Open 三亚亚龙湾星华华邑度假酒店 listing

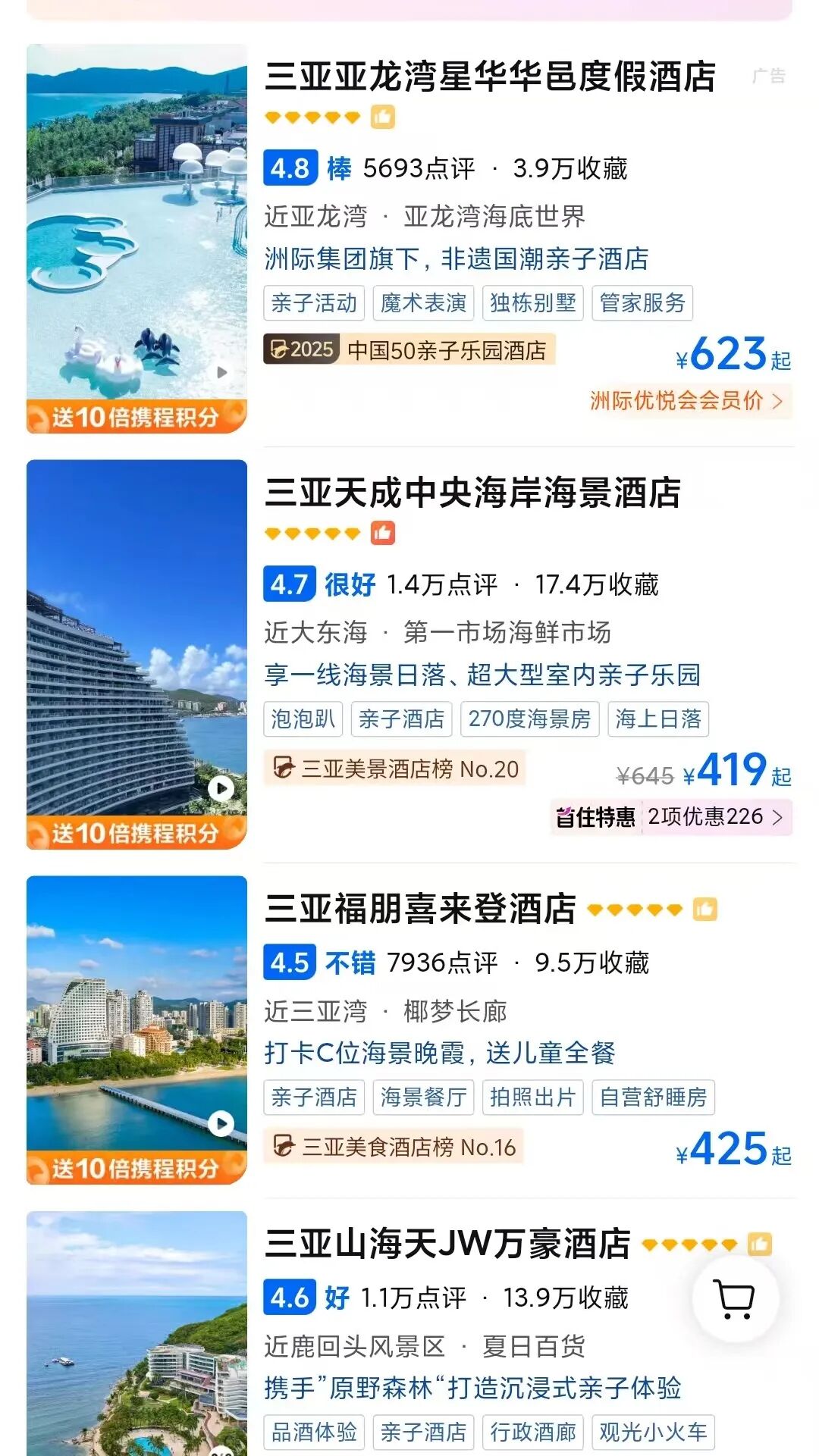[490, 77]
